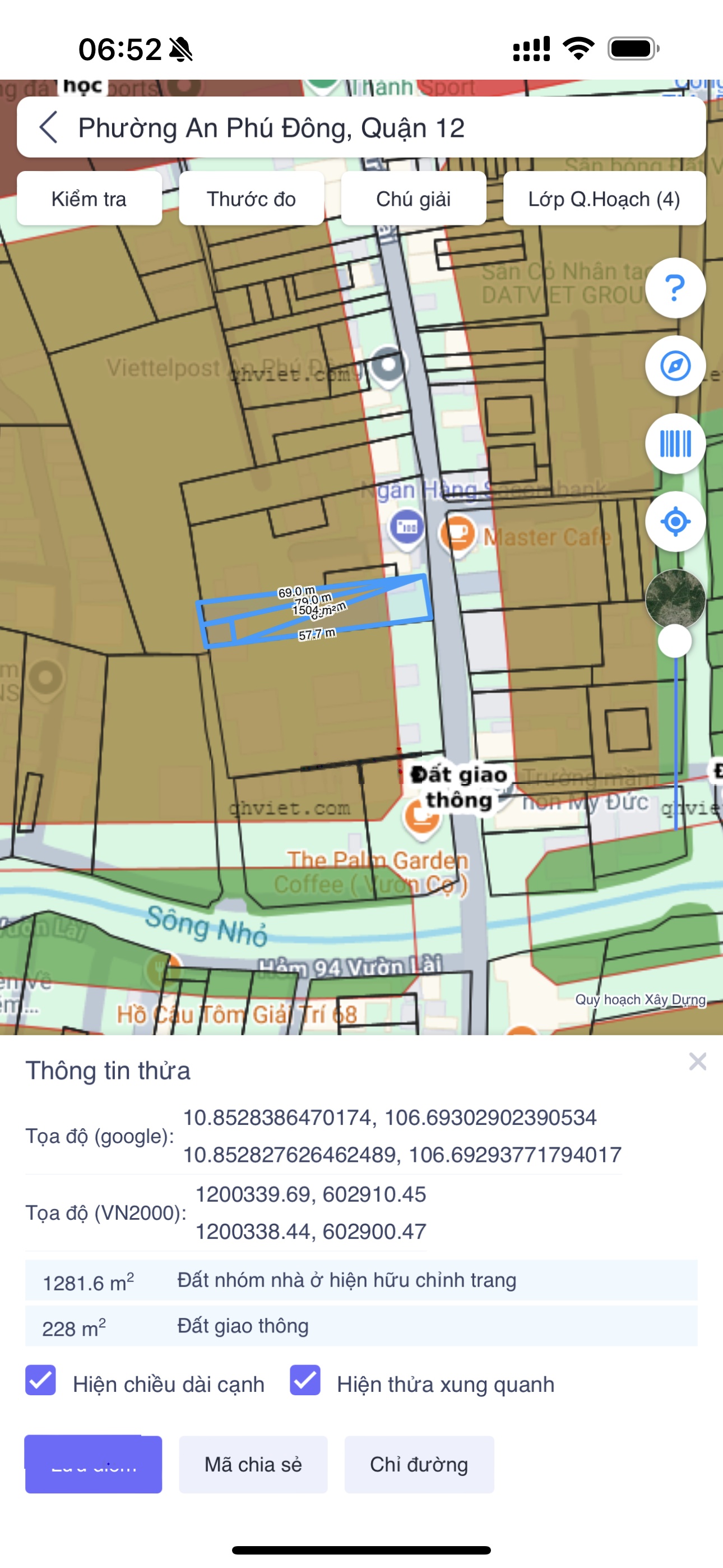This screenshot has height=1568, width=723.
Task: Tap the compass button
Action: [675, 366]
